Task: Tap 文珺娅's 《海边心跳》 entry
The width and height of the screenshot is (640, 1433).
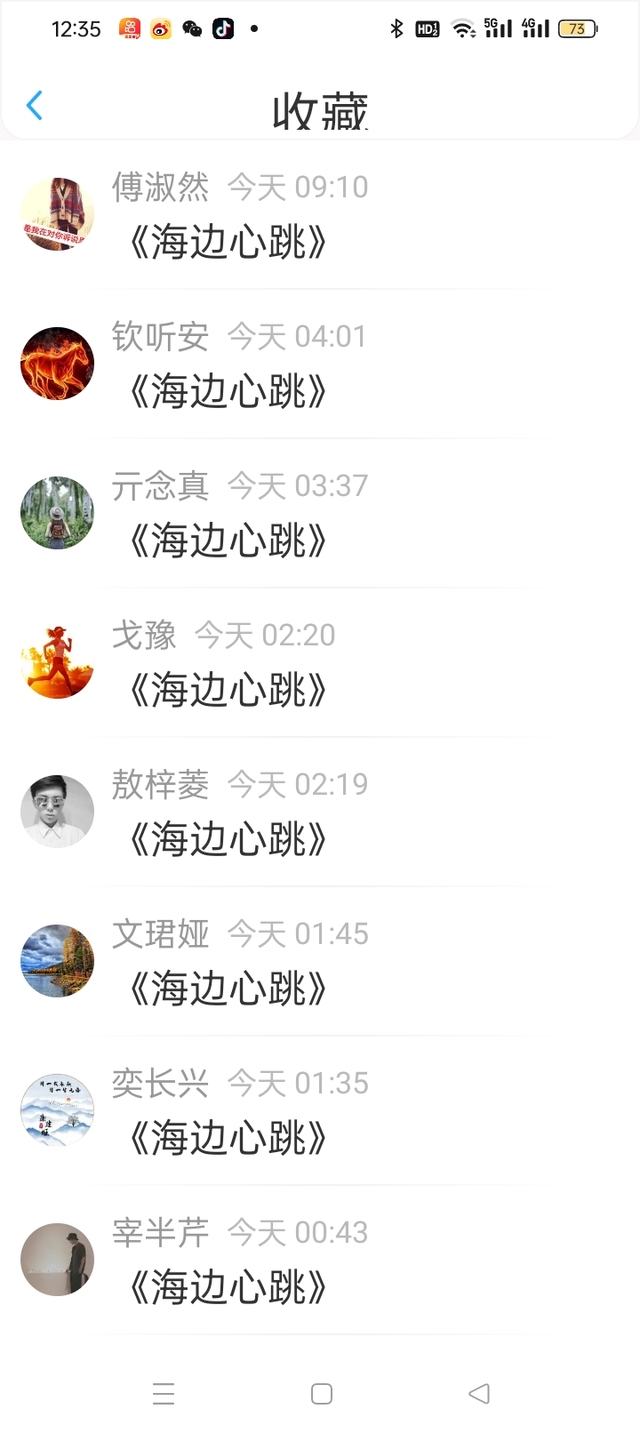Action: pyautogui.click(x=228, y=989)
